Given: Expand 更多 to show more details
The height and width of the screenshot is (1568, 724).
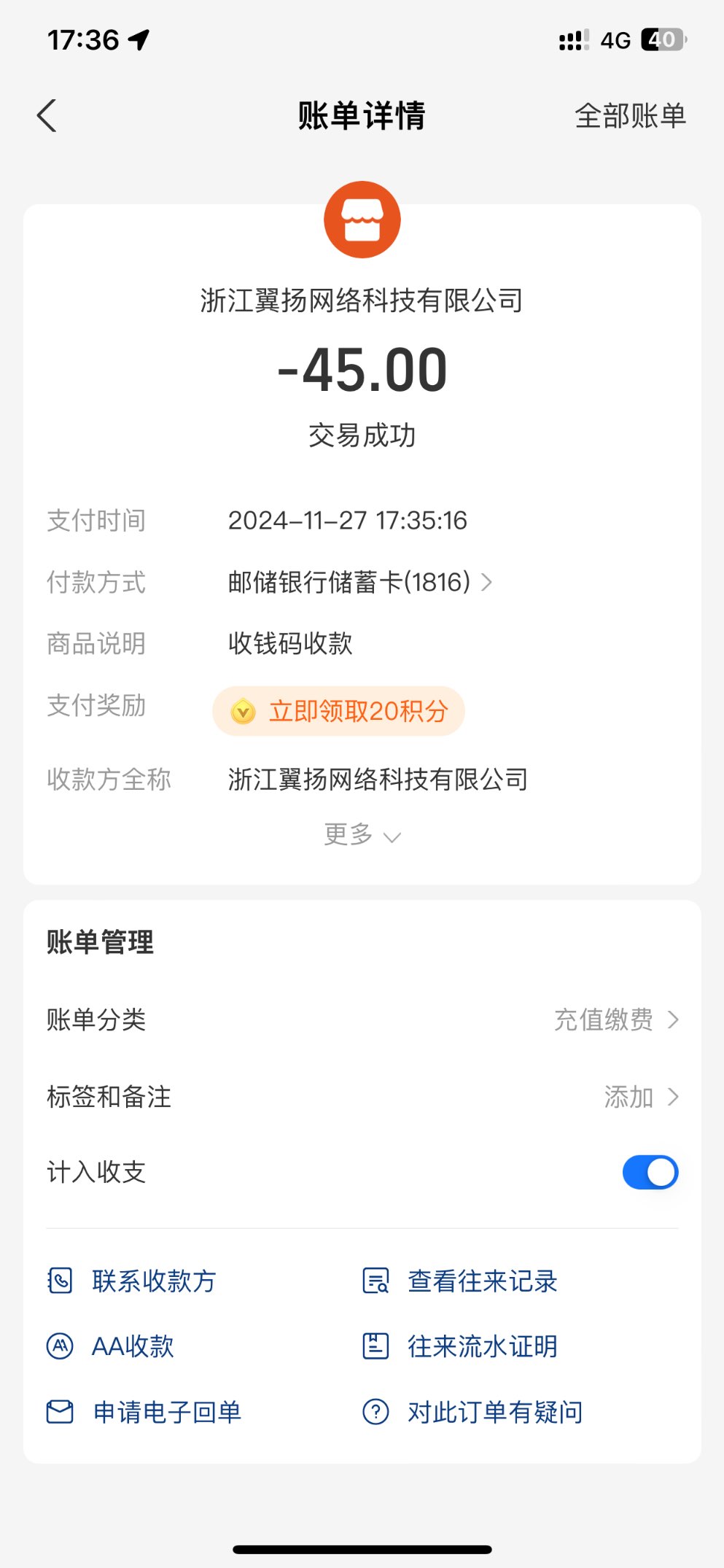Looking at the screenshot, I should (362, 834).
